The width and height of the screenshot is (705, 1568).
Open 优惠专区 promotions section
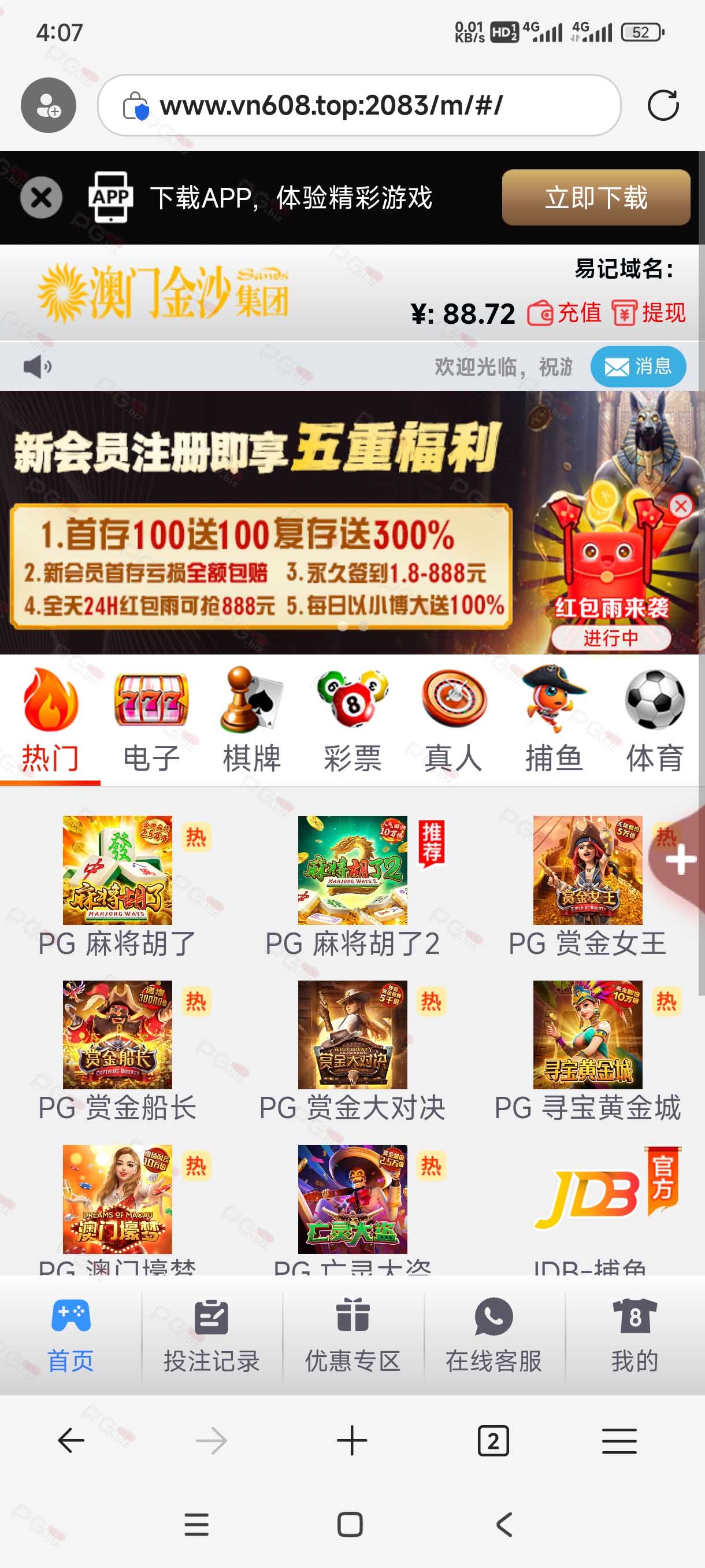click(352, 1336)
